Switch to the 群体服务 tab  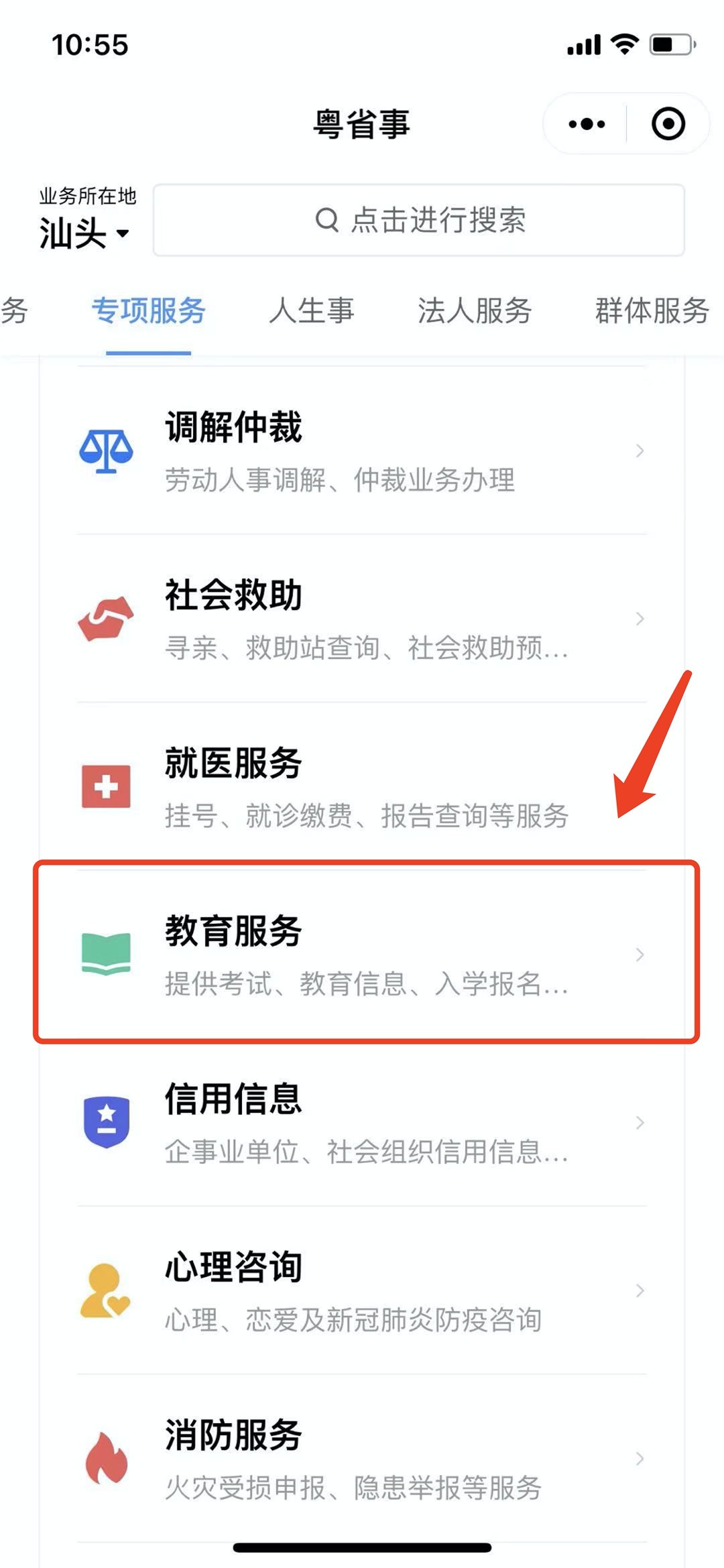point(652,311)
